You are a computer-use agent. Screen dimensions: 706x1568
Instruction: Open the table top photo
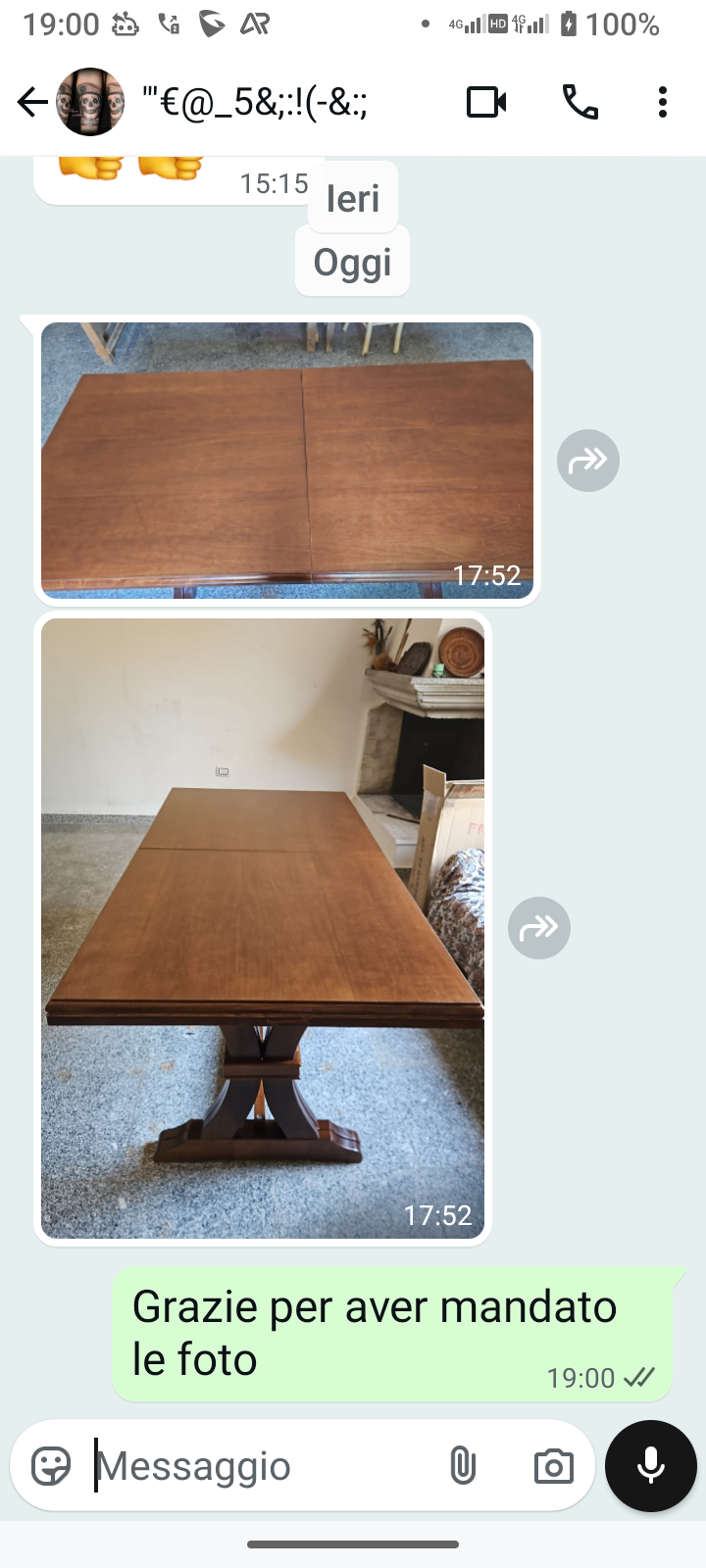tap(287, 460)
